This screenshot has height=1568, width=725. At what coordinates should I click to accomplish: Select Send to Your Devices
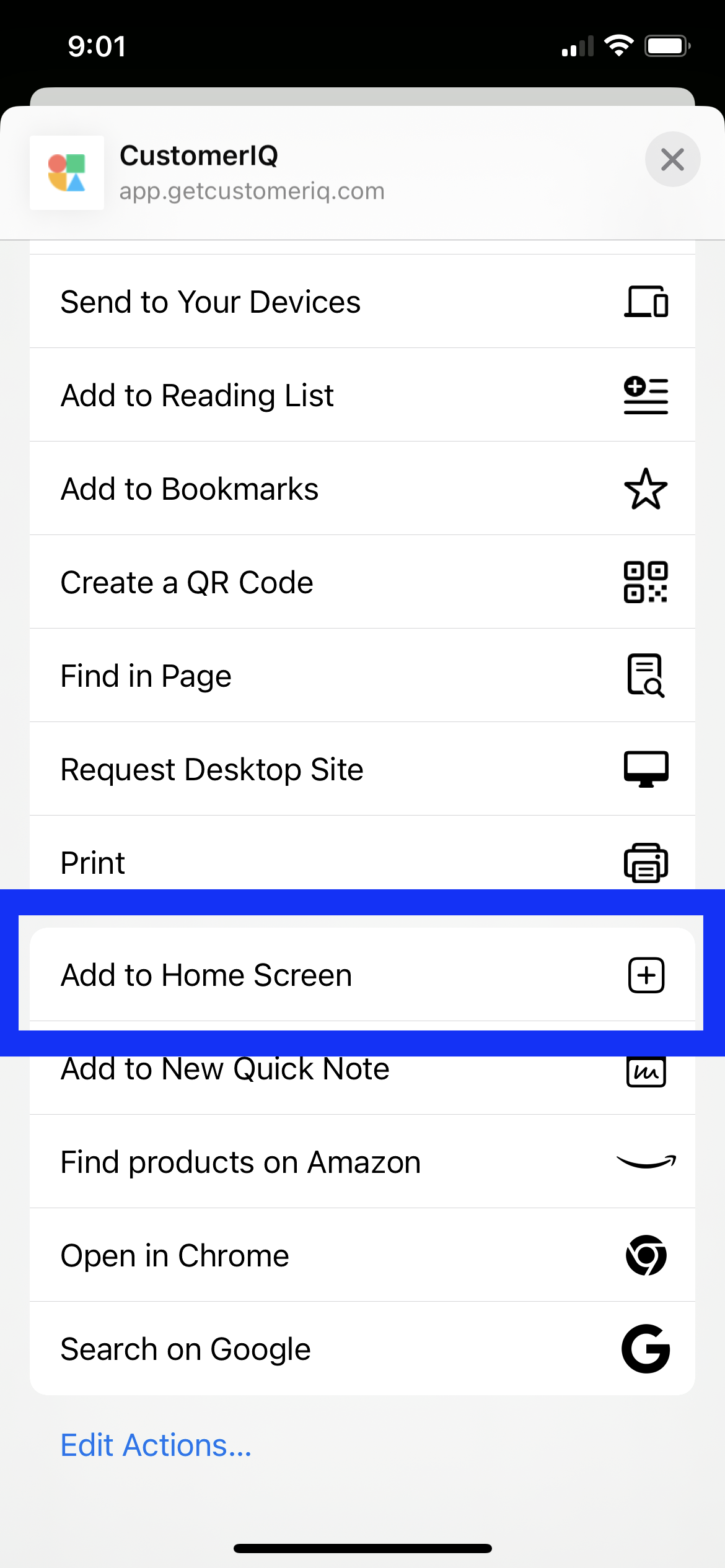(x=362, y=302)
